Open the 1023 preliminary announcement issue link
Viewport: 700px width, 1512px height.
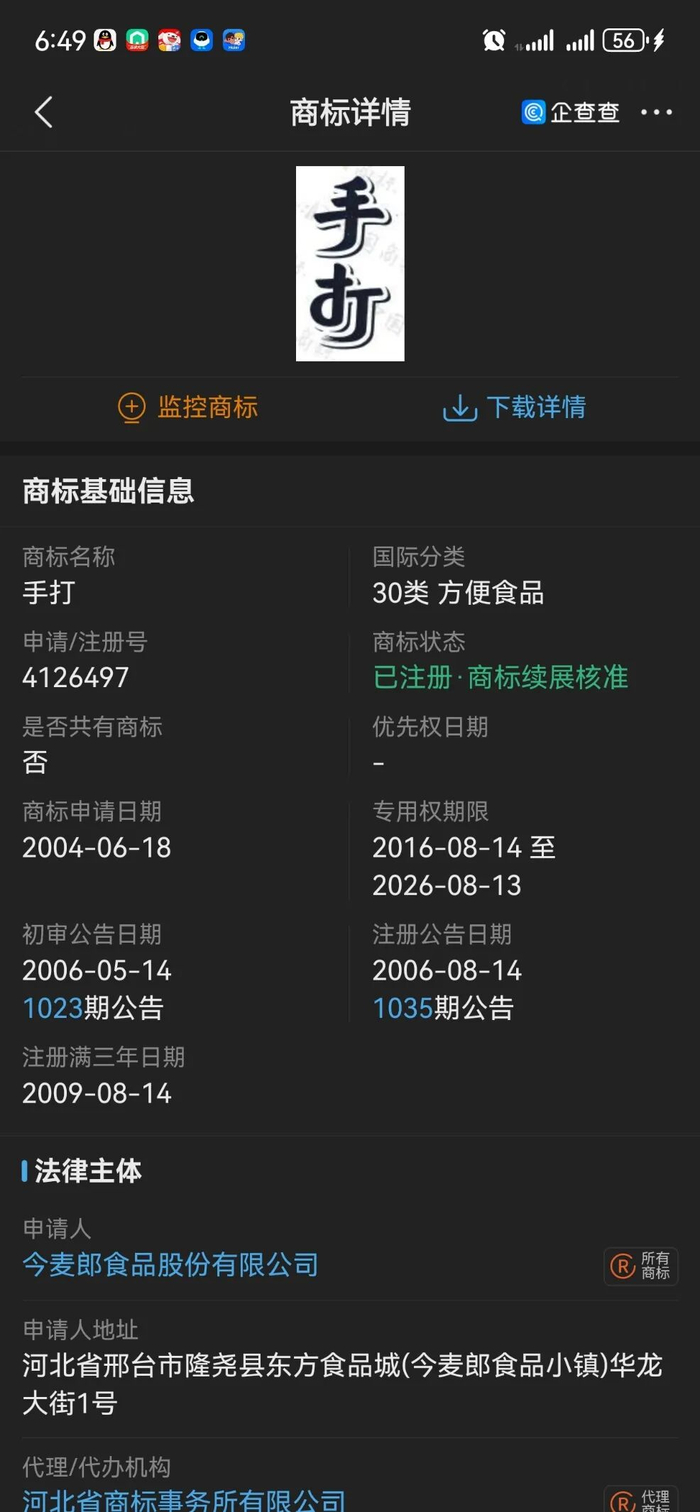point(52,1007)
